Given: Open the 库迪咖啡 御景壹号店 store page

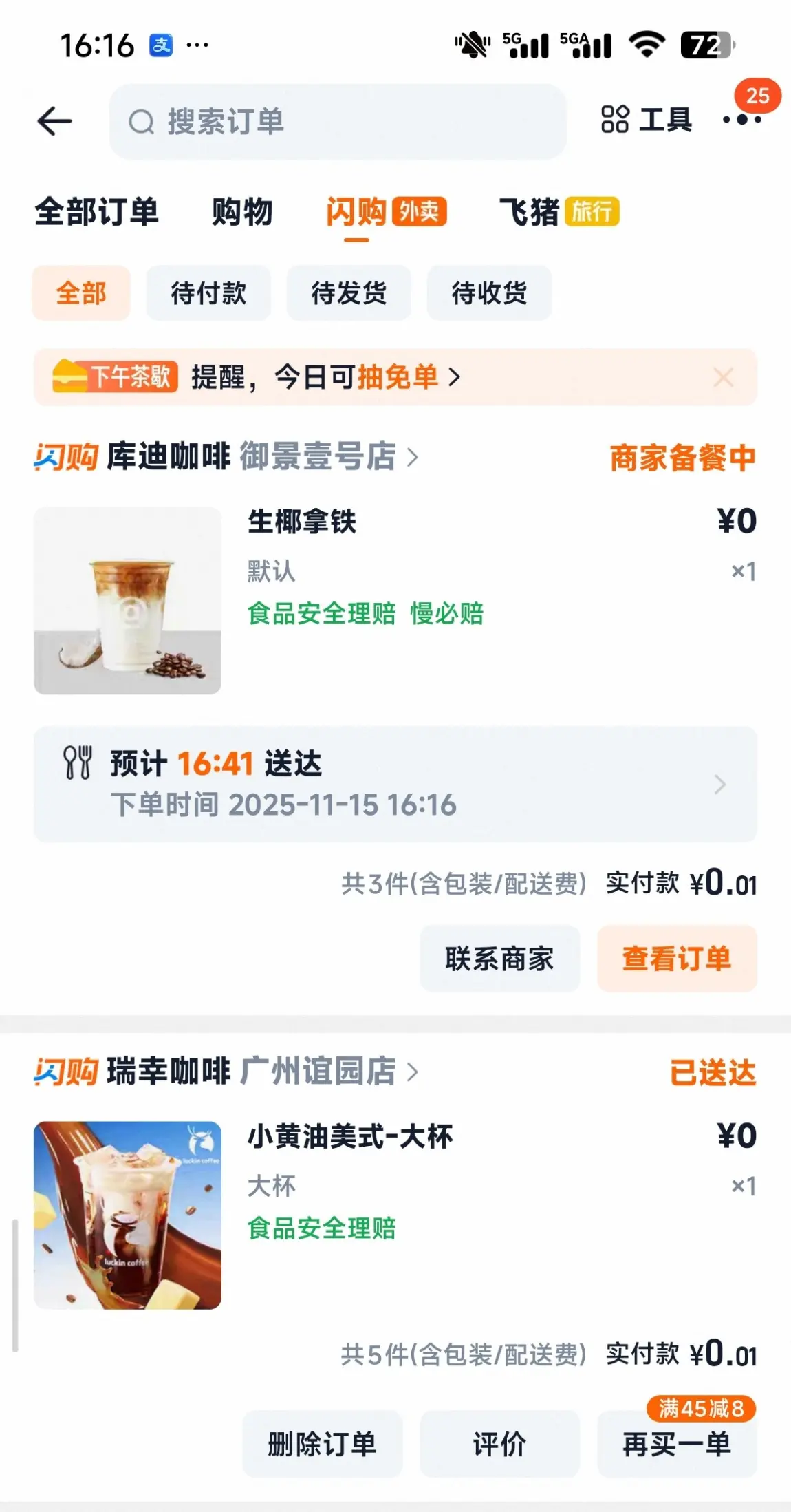Looking at the screenshot, I should (x=261, y=457).
